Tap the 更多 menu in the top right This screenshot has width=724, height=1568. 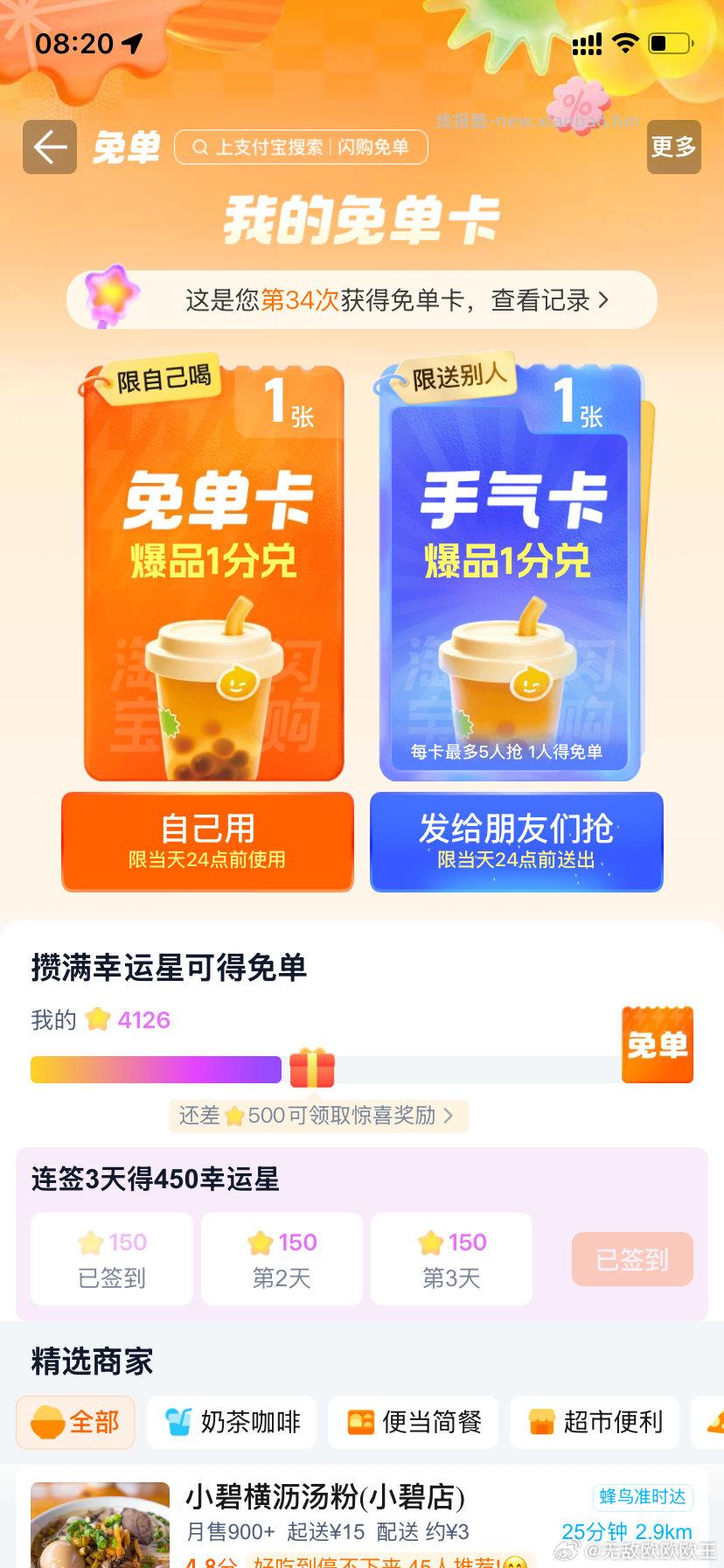pos(672,147)
